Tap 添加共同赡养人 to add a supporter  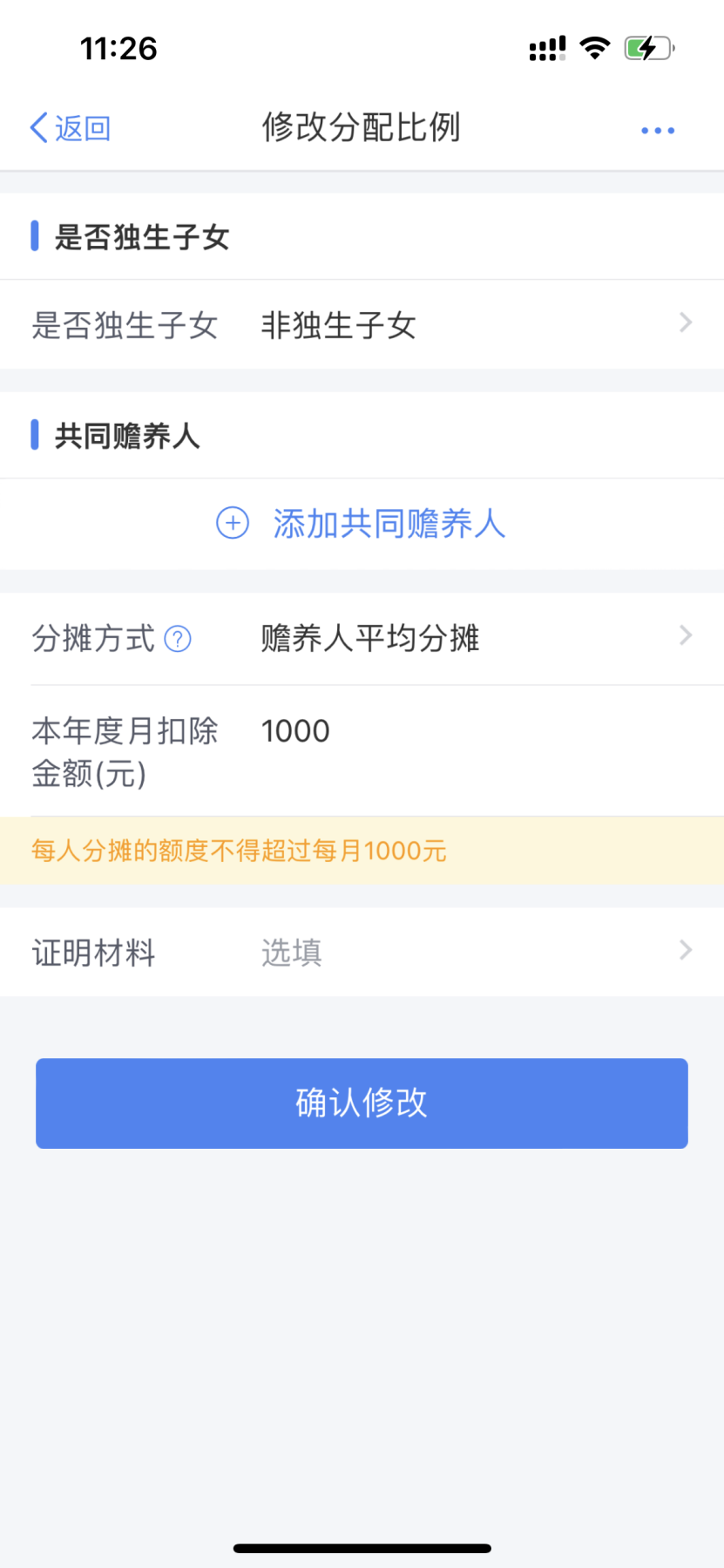click(362, 524)
